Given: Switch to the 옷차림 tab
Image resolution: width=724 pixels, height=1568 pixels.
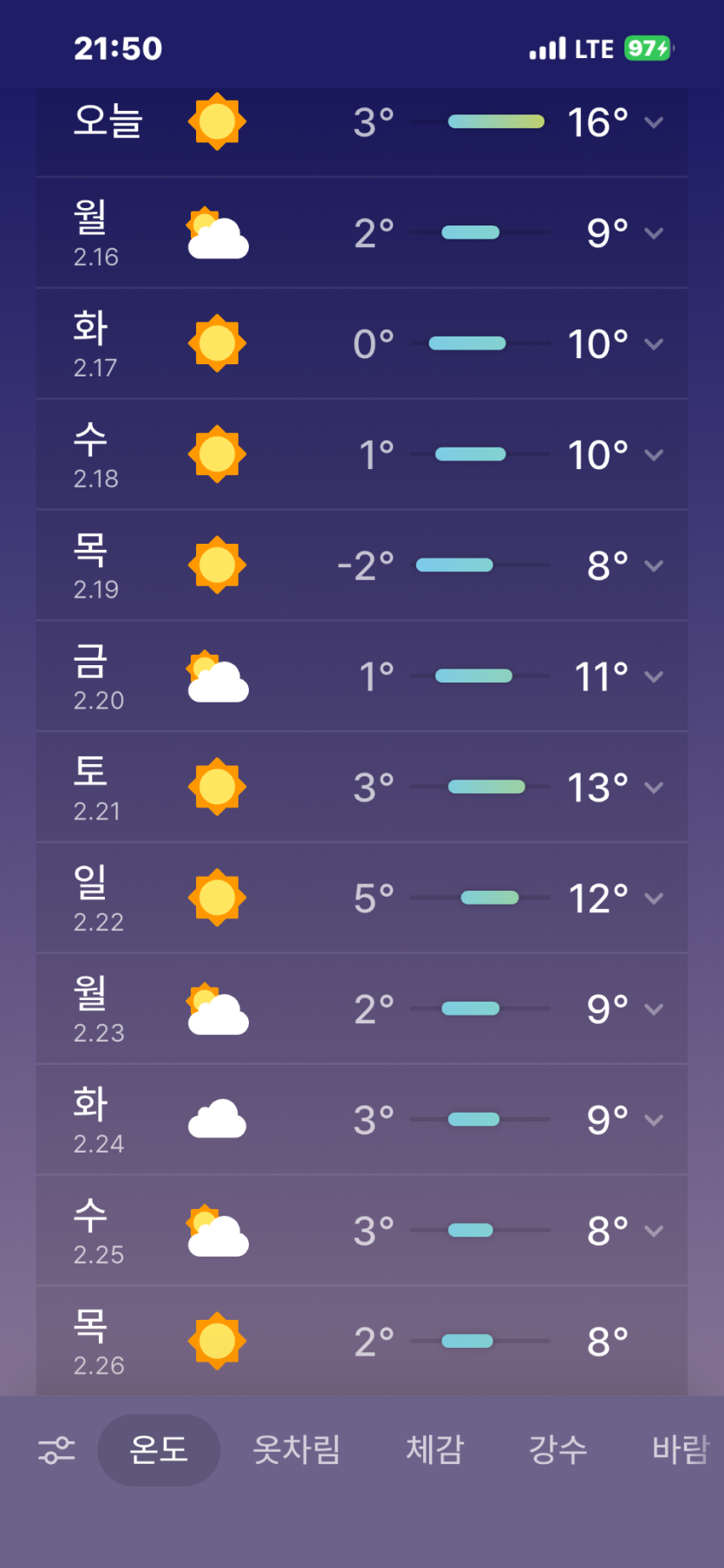Looking at the screenshot, I should (297, 1450).
